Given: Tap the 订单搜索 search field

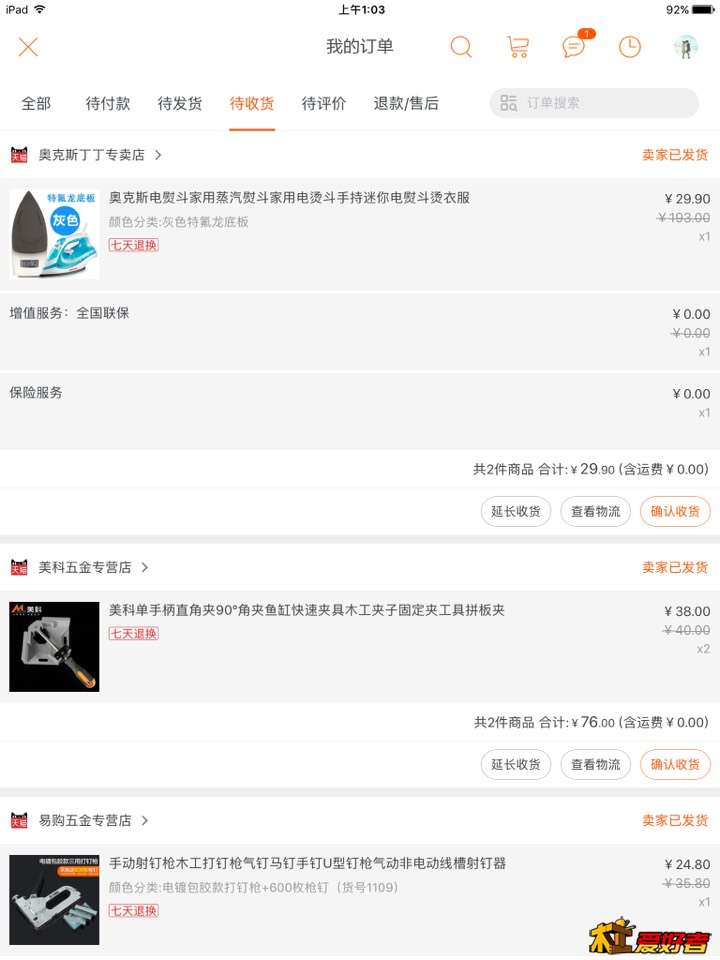Looking at the screenshot, I should click(x=594, y=103).
